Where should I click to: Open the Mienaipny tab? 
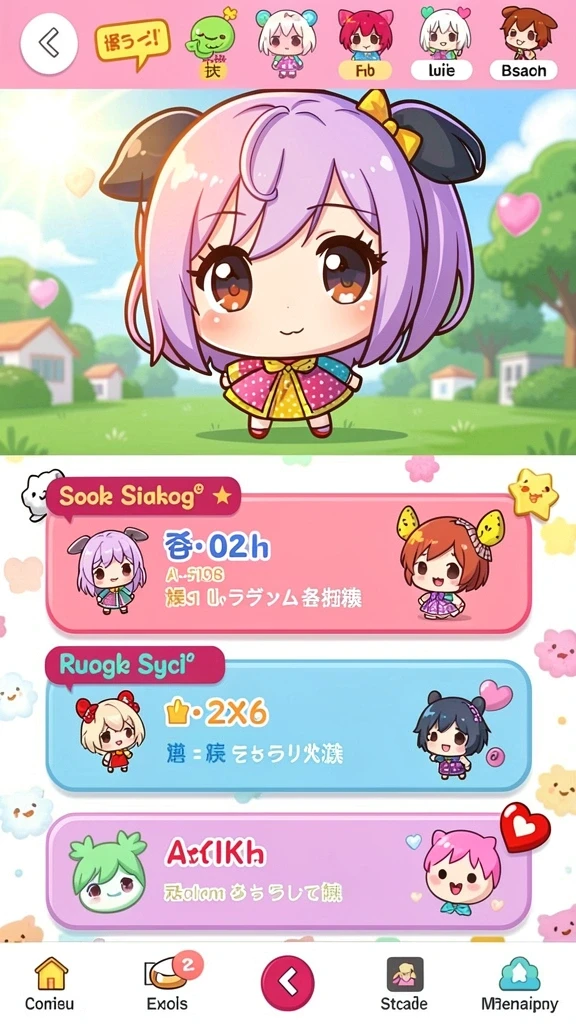click(x=519, y=984)
